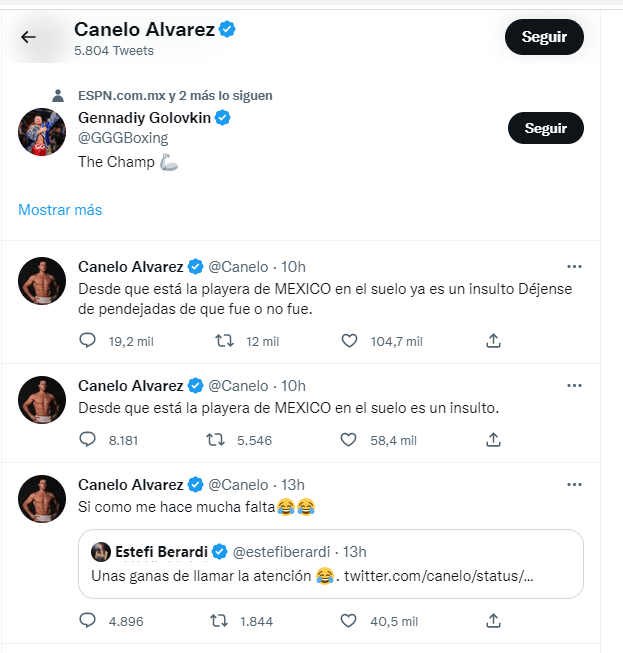The width and height of the screenshot is (623, 653).
Task: Retweet the tweet with 12 mil retweets
Action: [x=225, y=341]
